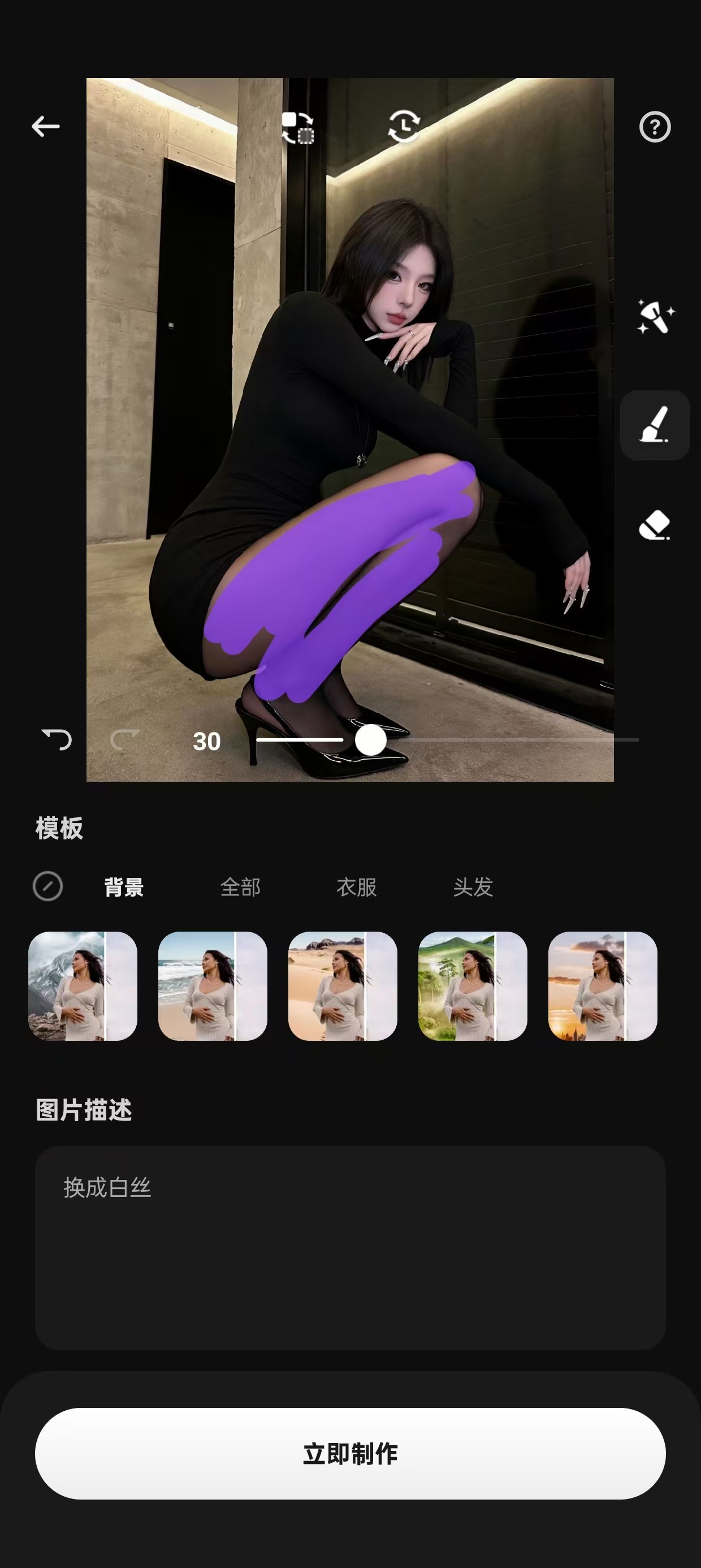Viewport: 701px width, 1568px height.
Task: Tap the 立即制作 button
Action: click(x=350, y=1454)
